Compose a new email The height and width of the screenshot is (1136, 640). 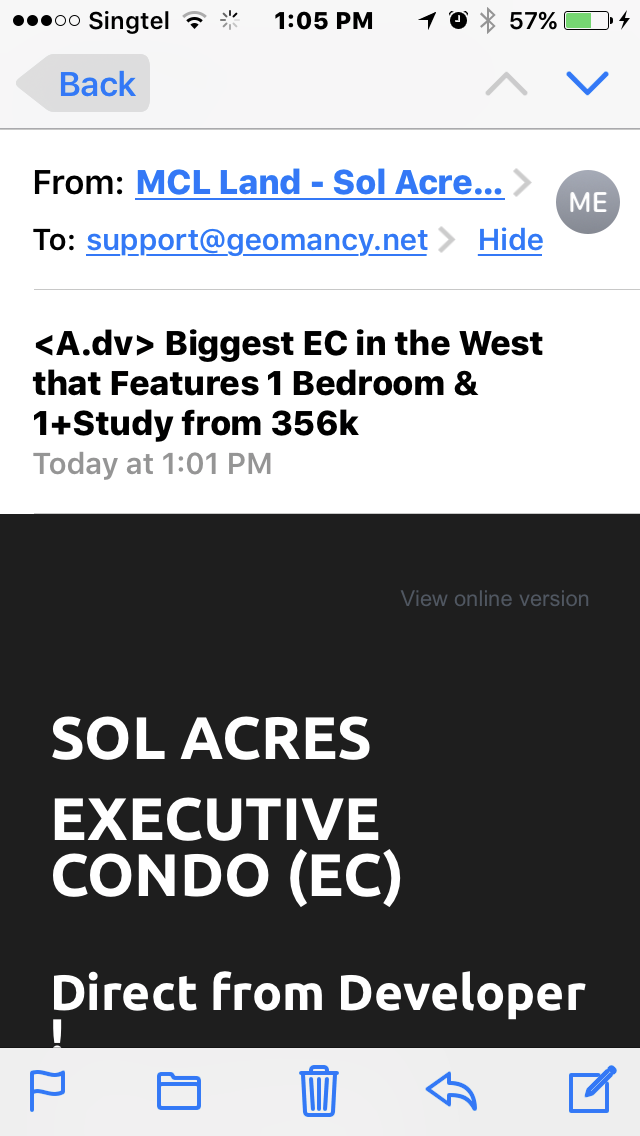[592, 1090]
